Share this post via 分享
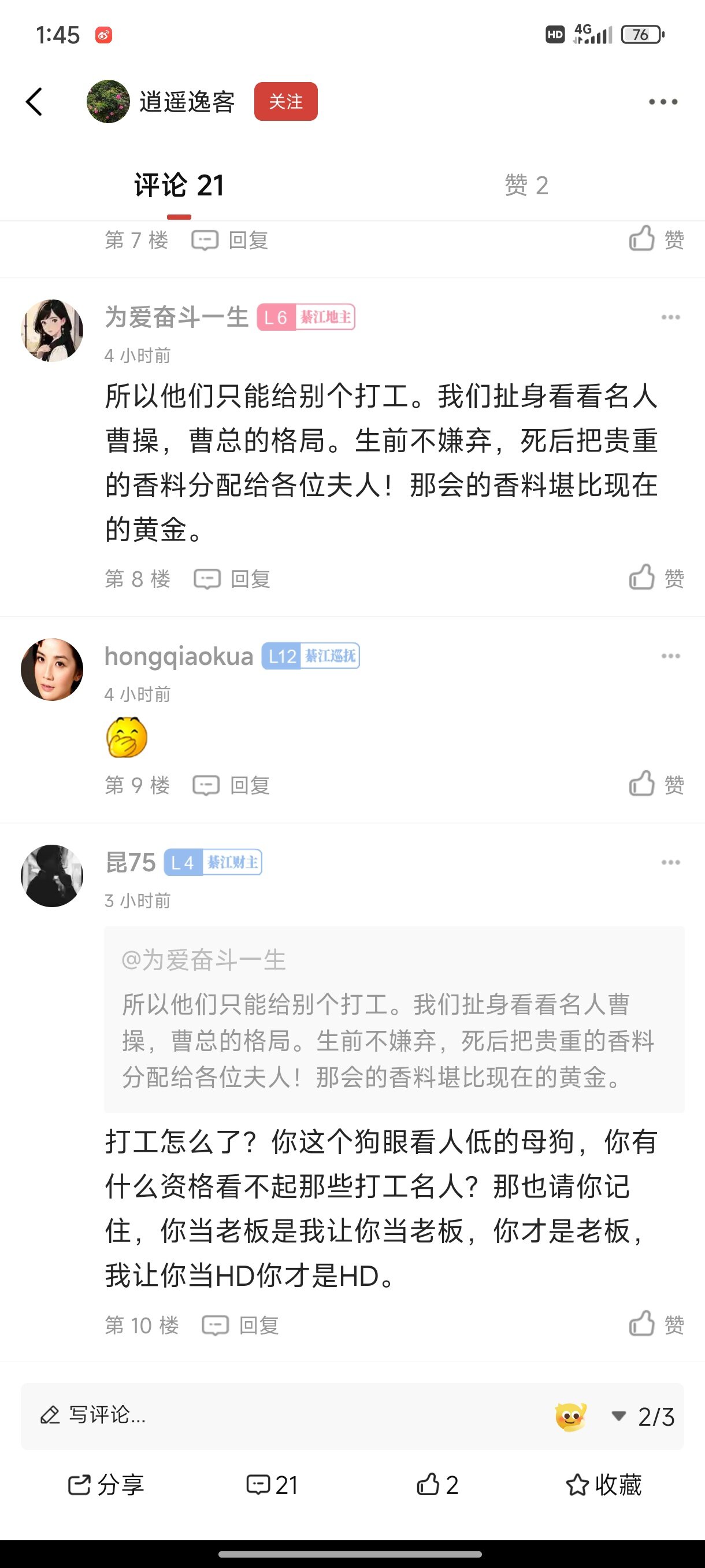The width and height of the screenshot is (705, 1568). (x=106, y=1485)
